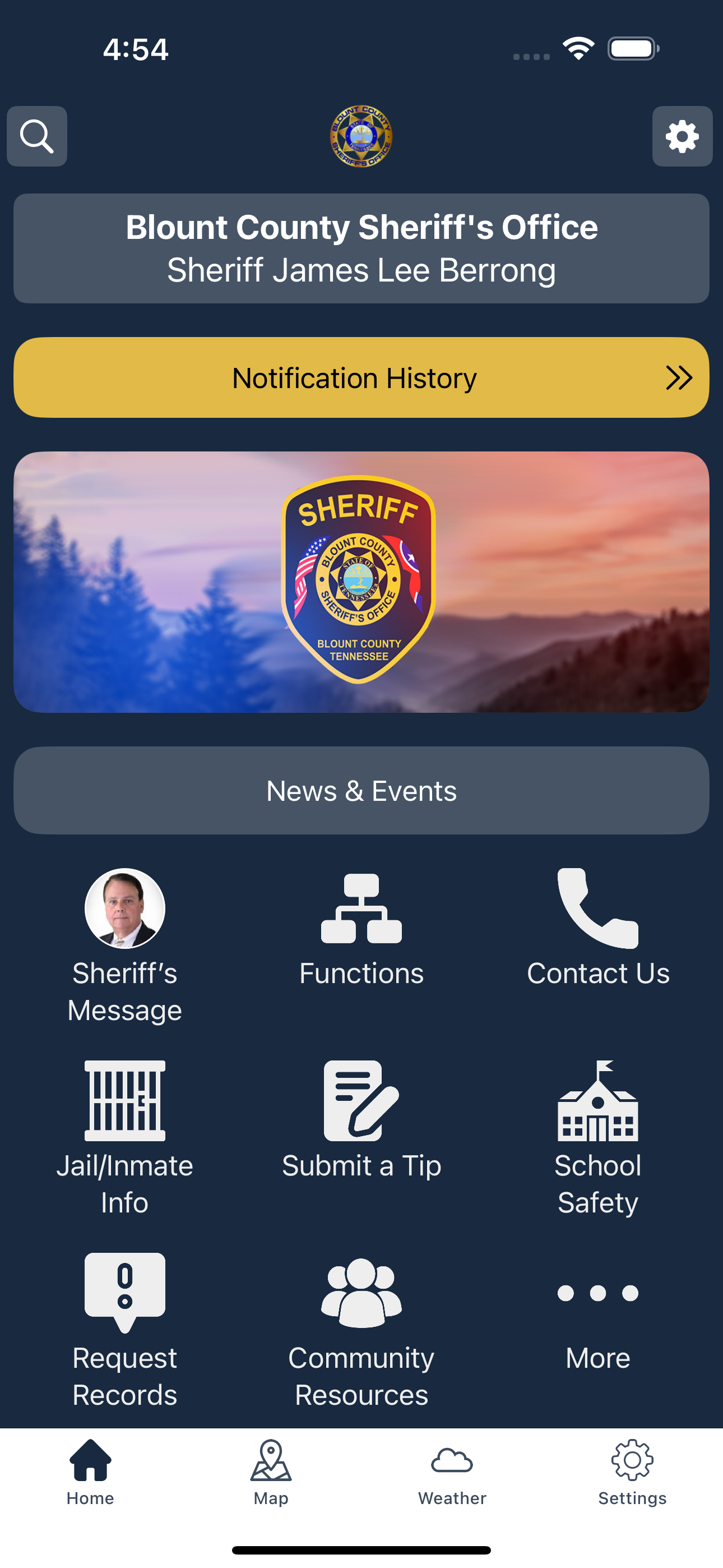Tap the Blount County Sheriff's Office header
The width and height of the screenshot is (723, 1568).
[361, 247]
